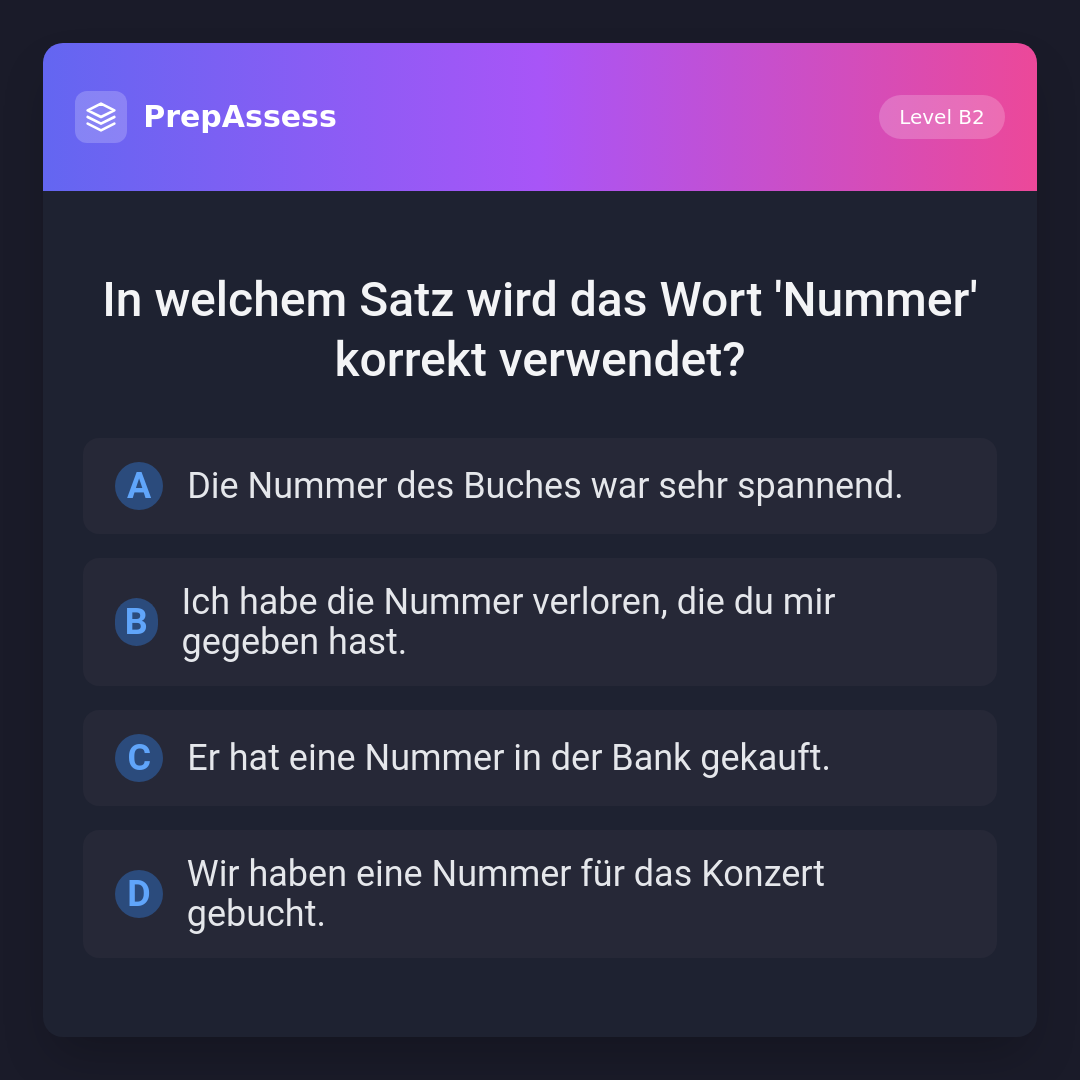Select answer A about the Buch
The image size is (1080, 1080).
(x=540, y=486)
